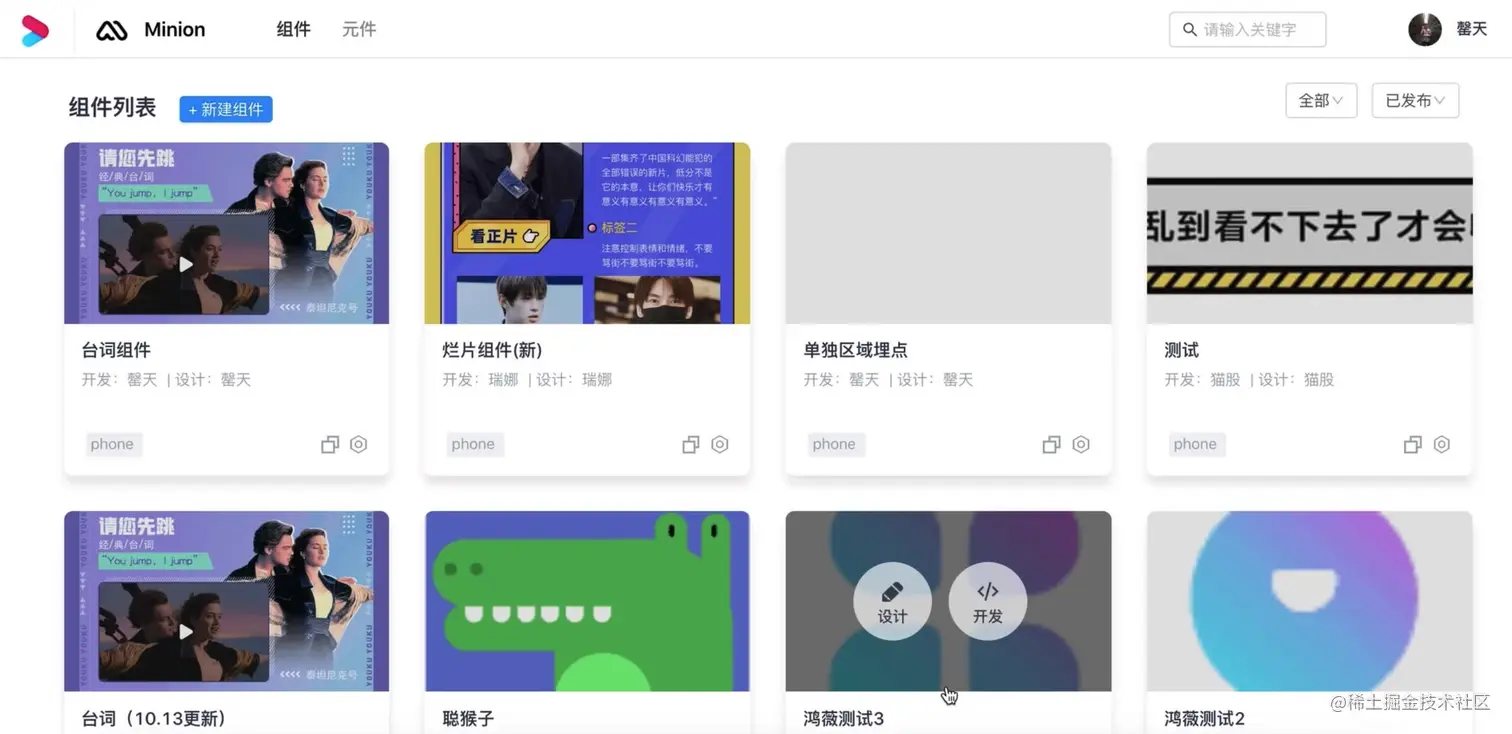Choose 开发 on the 鸿薇测试3 card
1512x734 pixels.
click(987, 601)
